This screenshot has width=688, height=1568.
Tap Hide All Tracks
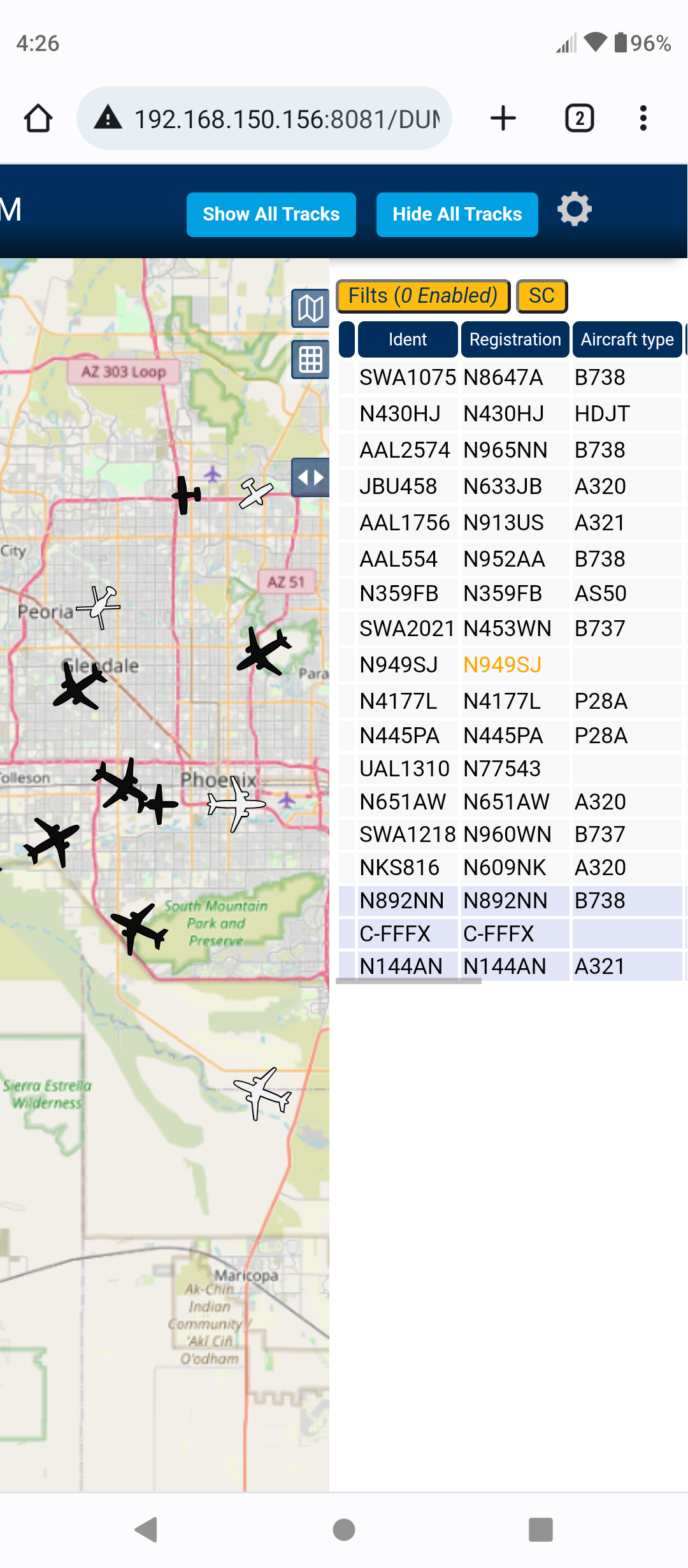point(457,214)
